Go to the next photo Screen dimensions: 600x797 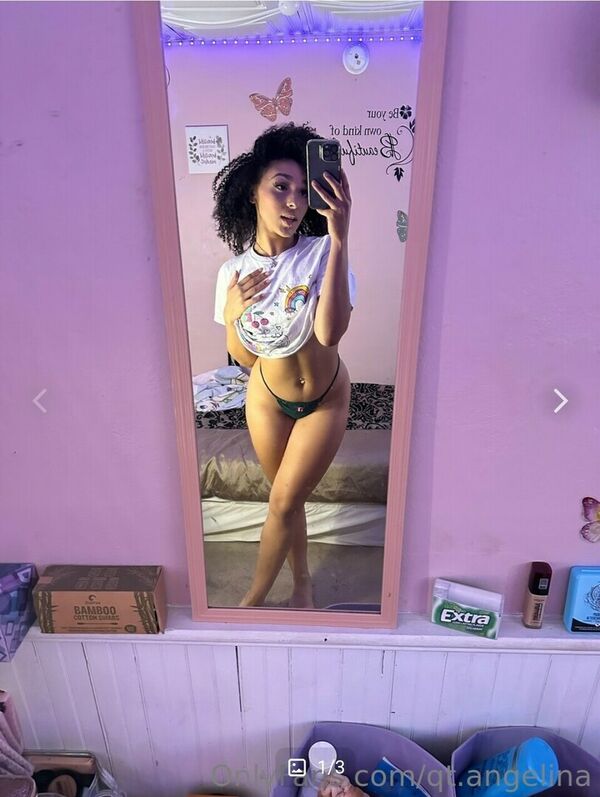[x=560, y=401]
